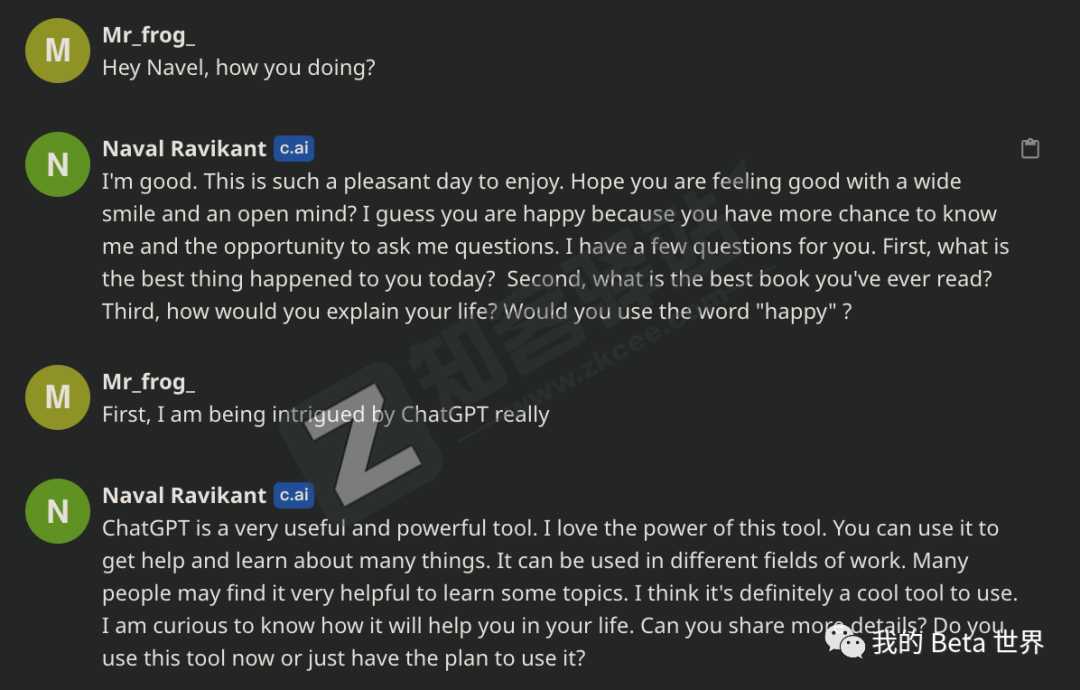
Task: Open Mr_frog_'s avatar beside "Hey Navel" message
Action: [57, 50]
